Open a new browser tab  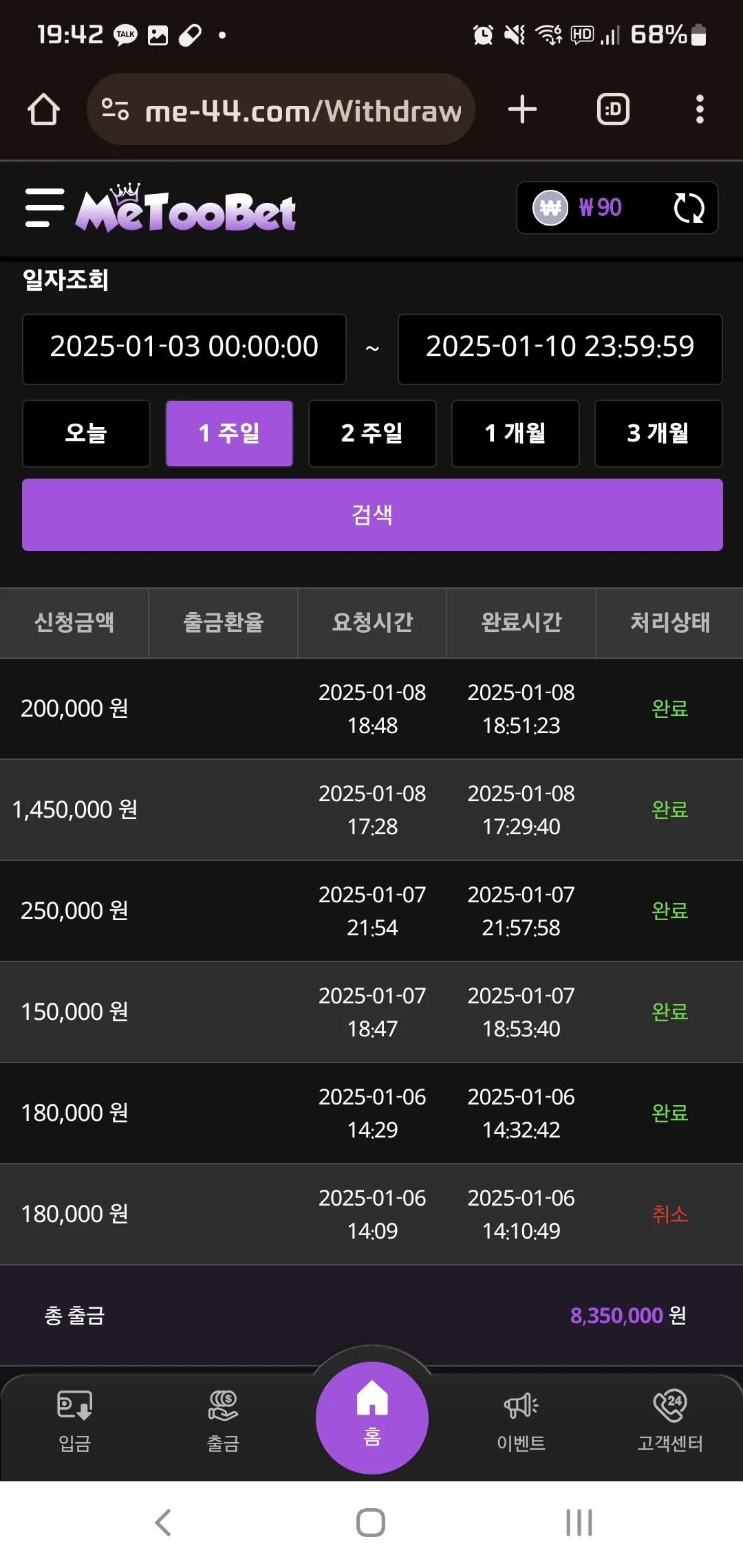[x=523, y=109]
